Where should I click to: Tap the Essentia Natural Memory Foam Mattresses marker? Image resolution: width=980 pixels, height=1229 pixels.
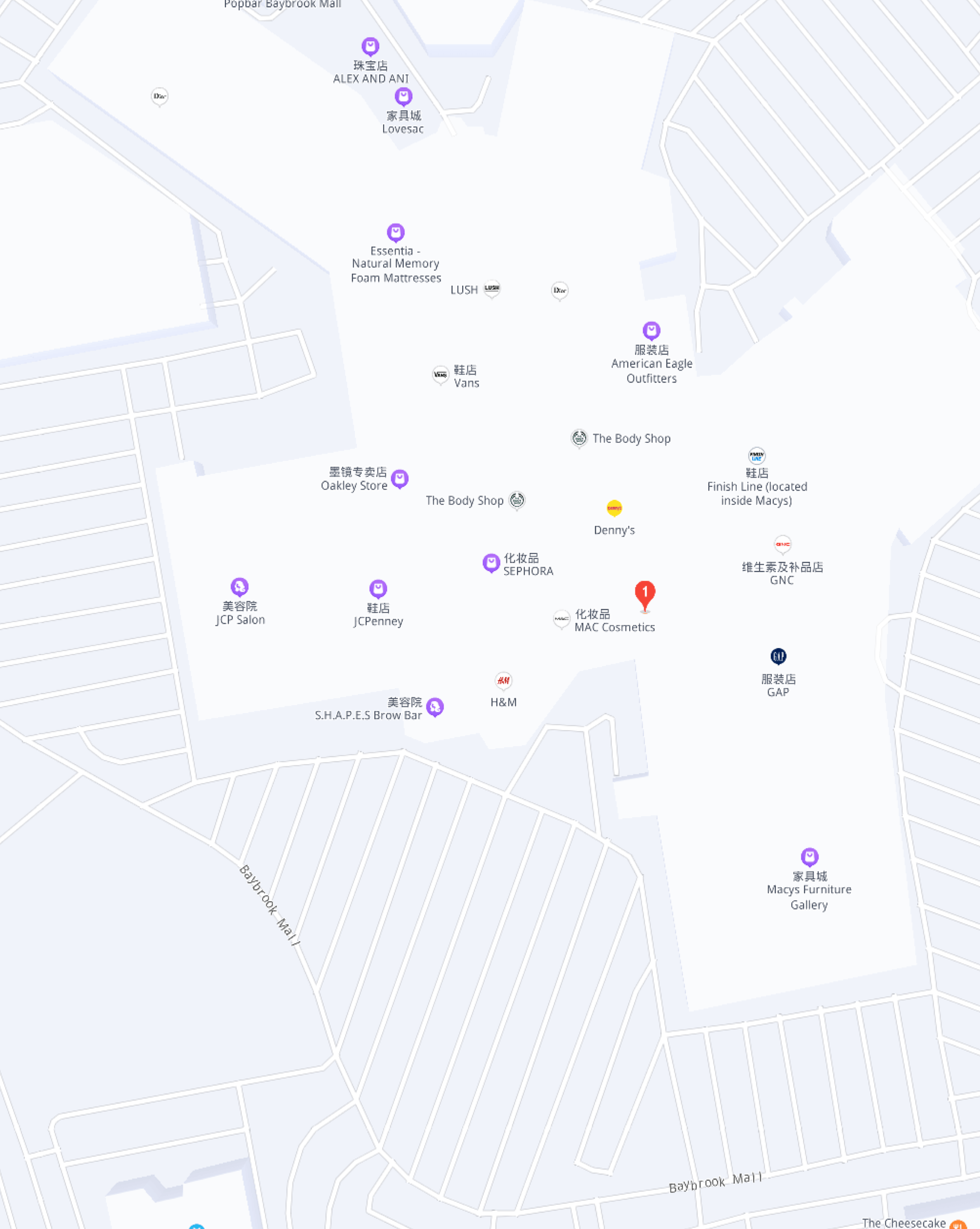[x=395, y=233]
